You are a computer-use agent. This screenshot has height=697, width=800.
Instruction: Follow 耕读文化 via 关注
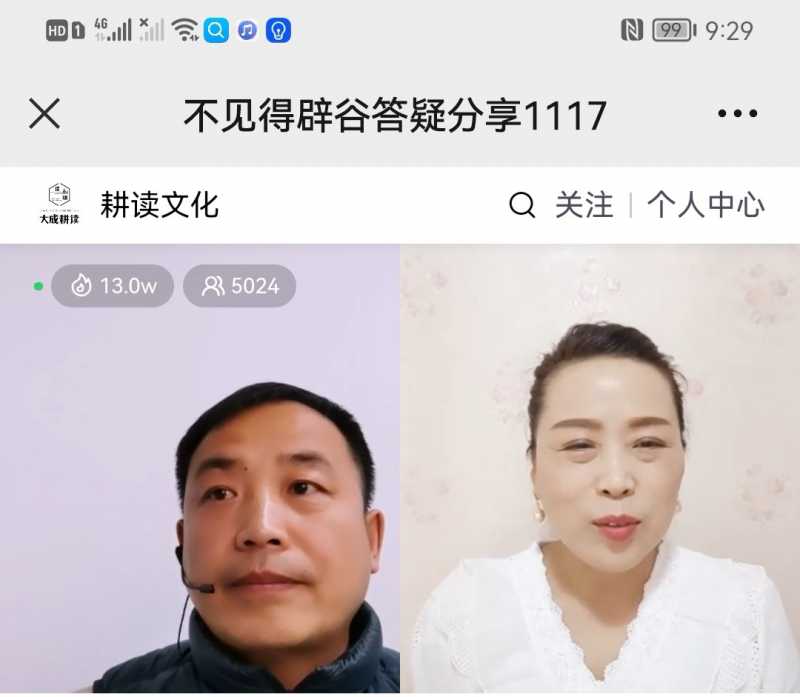(x=584, y=206)
